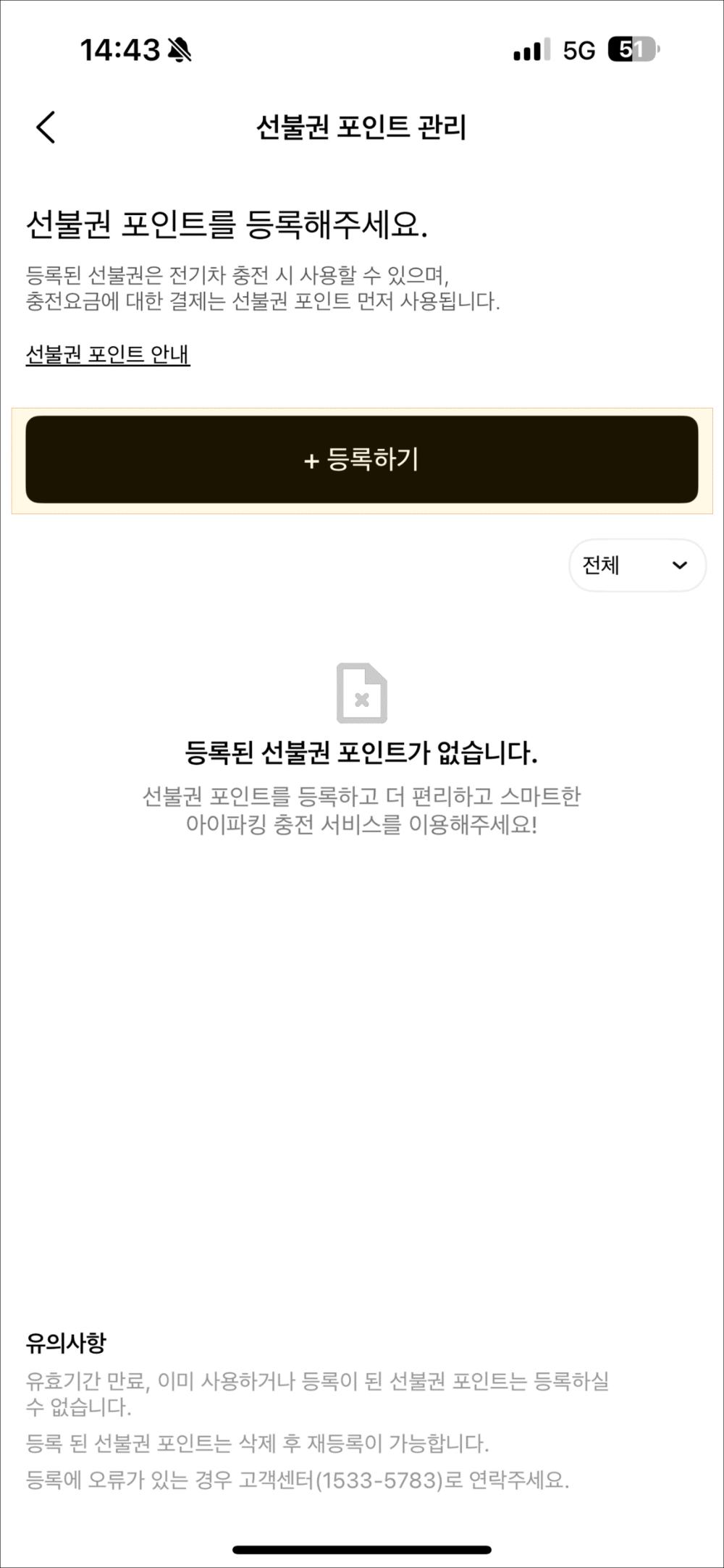The image size is (724, 1568).
Task: Tap the + 등록하기 button
Action: [362, 460]
